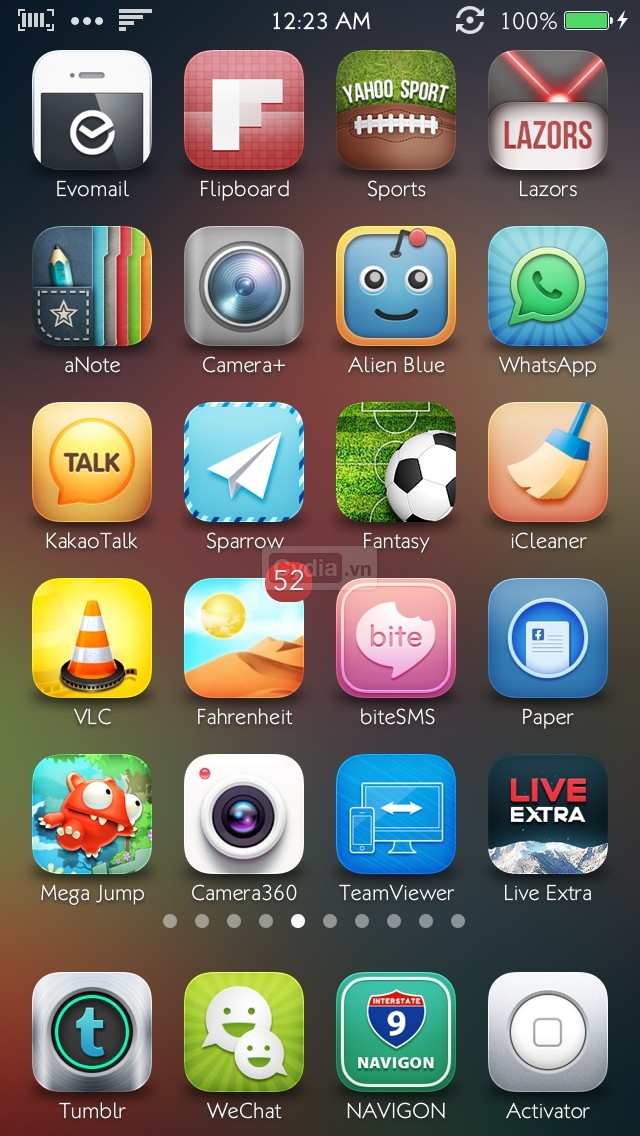Open VLC player
Screen dimensions: 640x1136
pos(92,638)
